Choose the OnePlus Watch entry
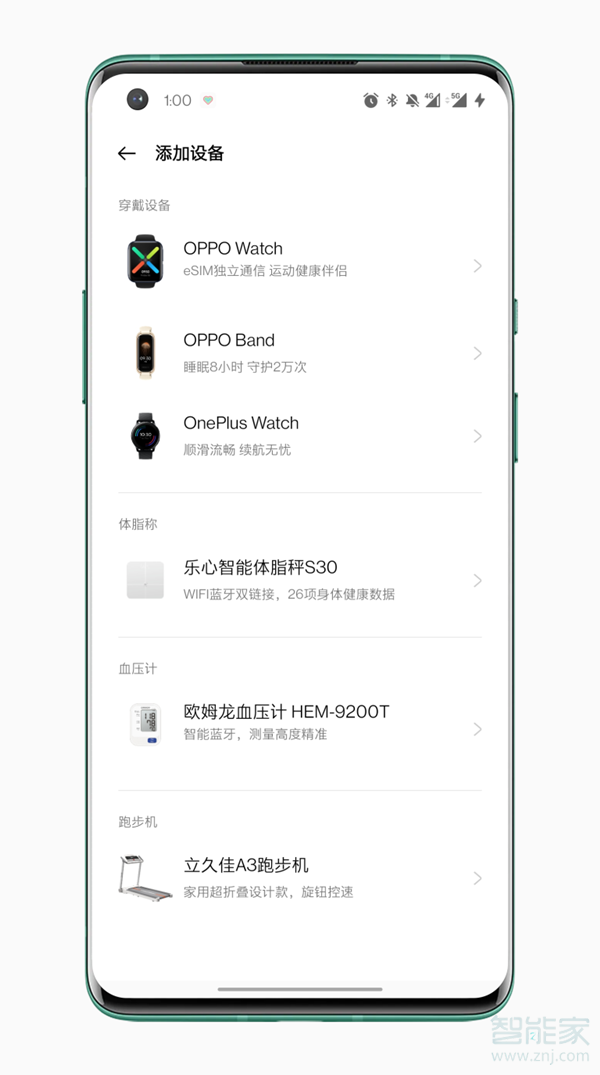This screenshot has width=600, height=1075. pos(300,435)
